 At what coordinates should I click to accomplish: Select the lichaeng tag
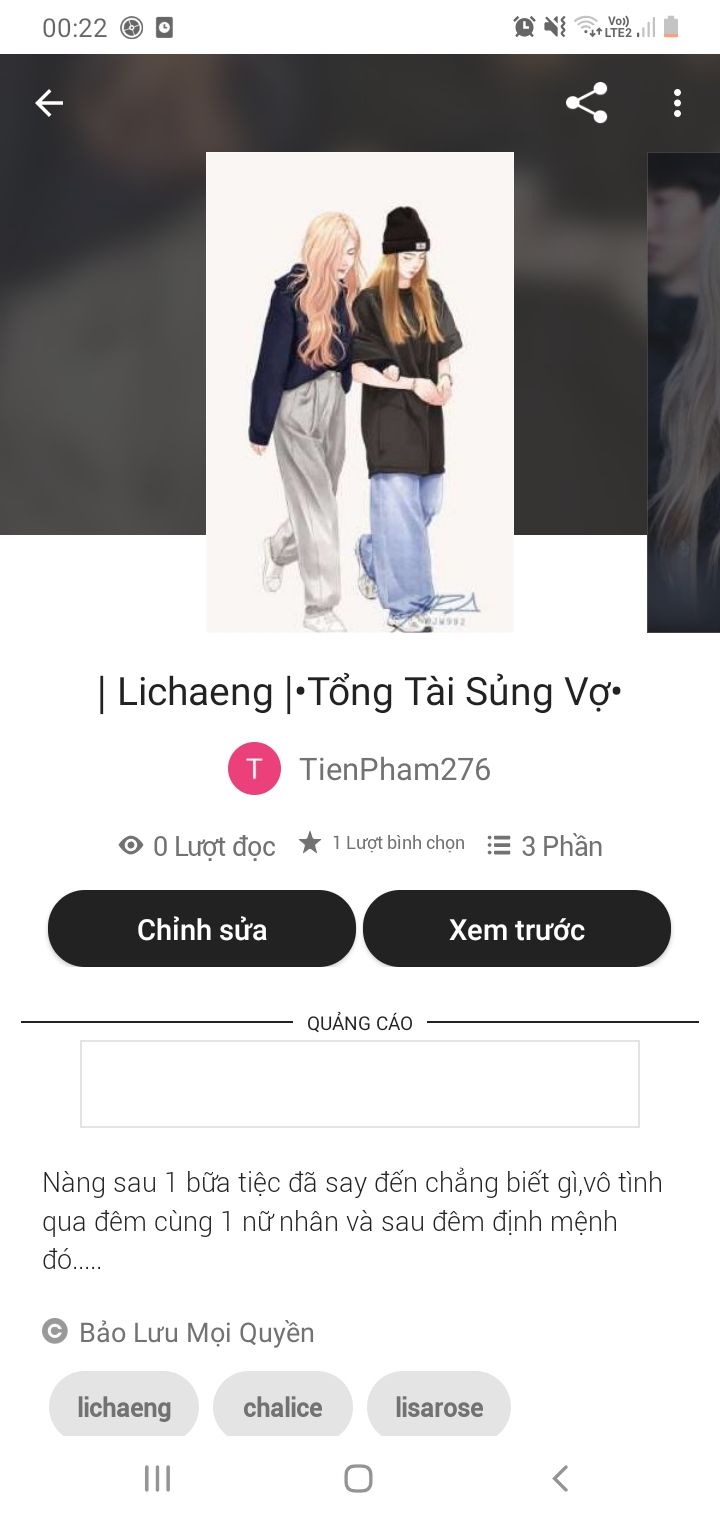tap(124, 1407)
